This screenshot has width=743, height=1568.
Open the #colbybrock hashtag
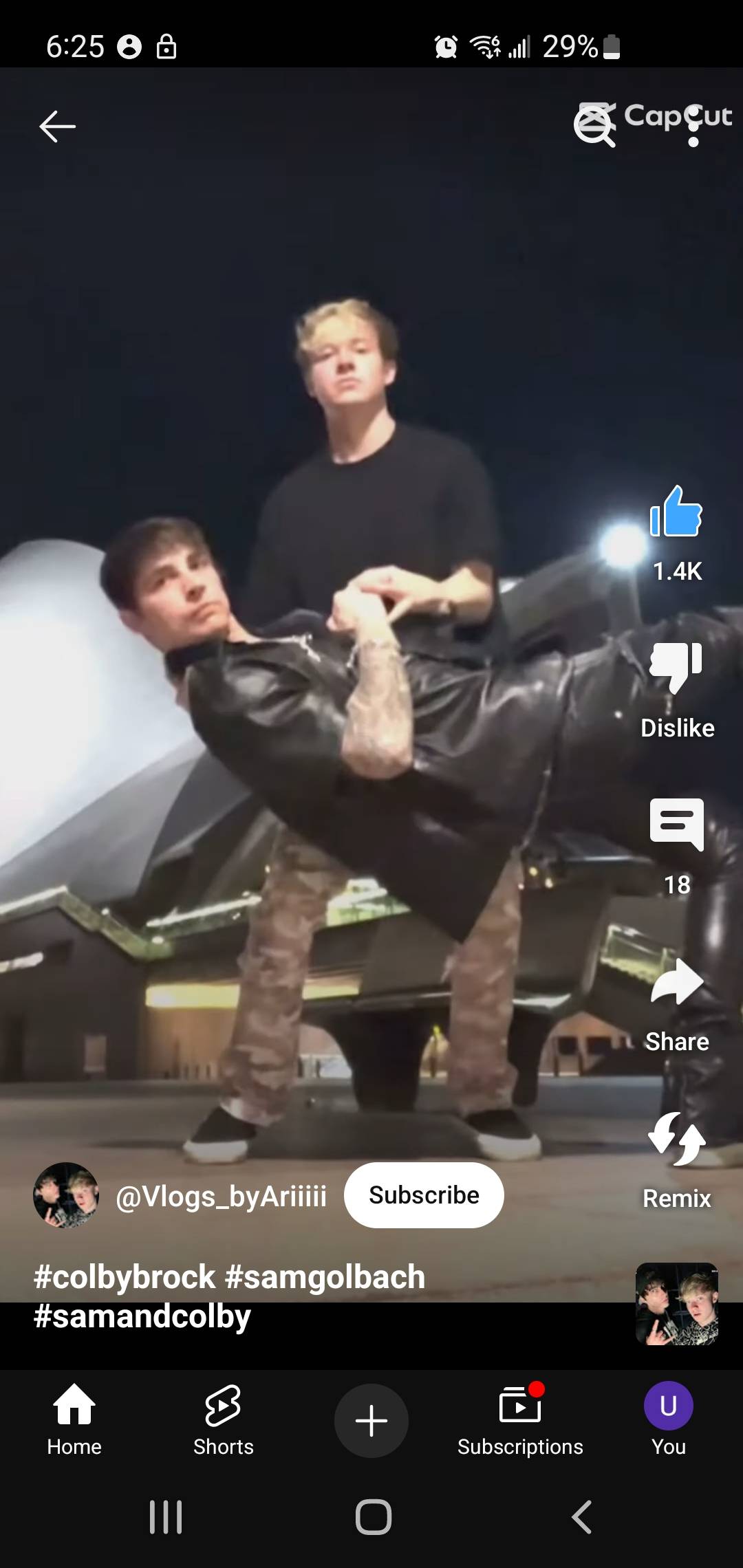(x=125, y=1277)
